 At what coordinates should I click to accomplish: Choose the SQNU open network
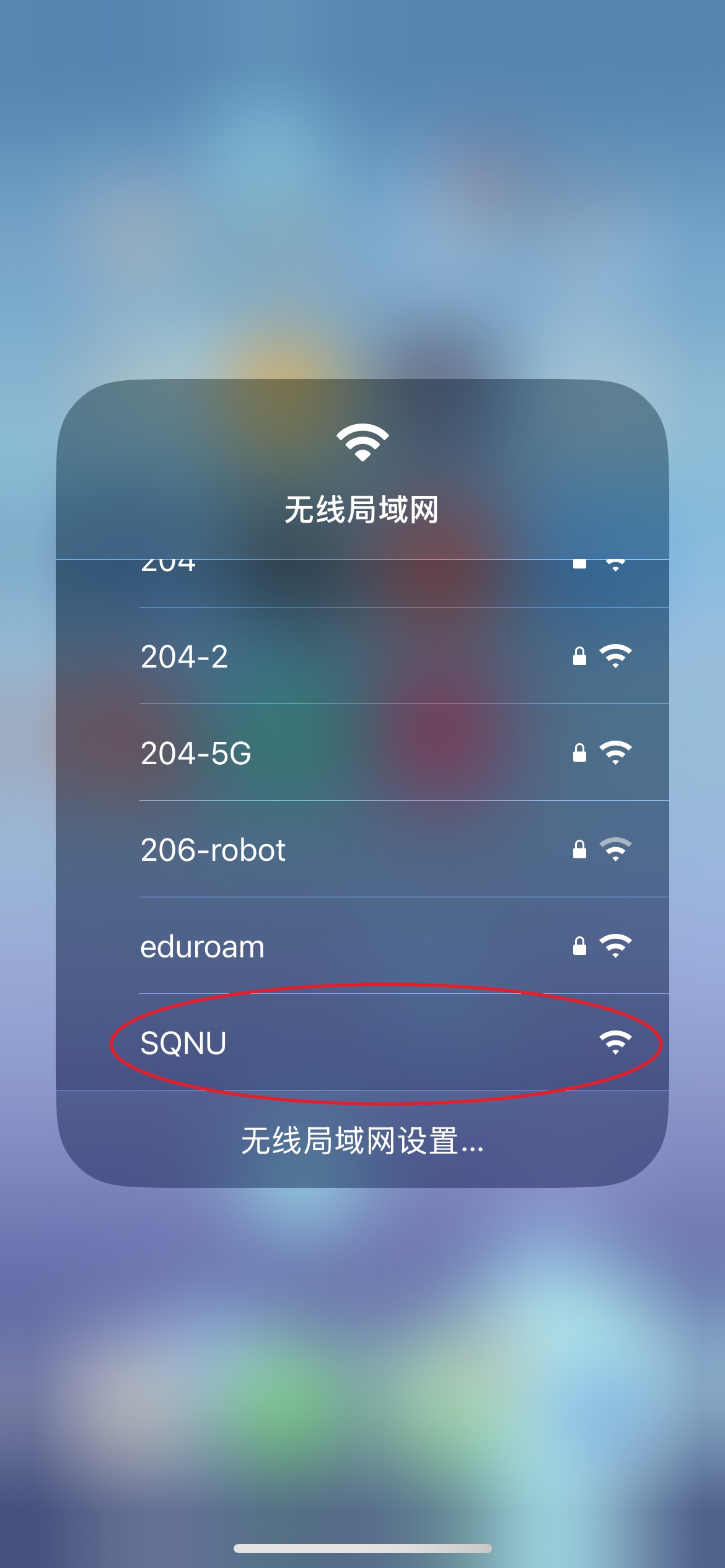[x=362, y=1042]
